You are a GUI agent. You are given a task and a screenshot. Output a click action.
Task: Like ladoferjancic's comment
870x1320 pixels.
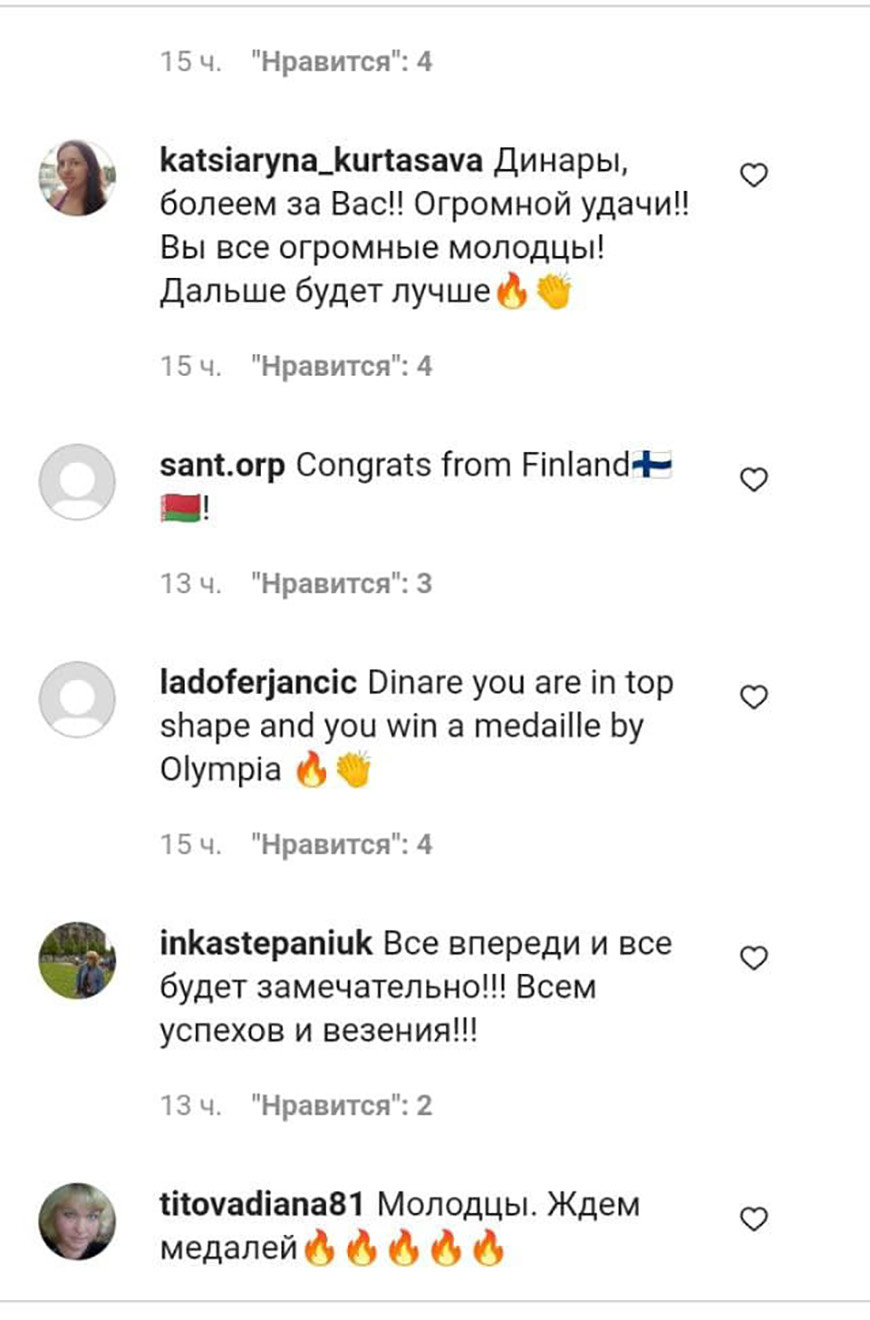click(753, 697)
